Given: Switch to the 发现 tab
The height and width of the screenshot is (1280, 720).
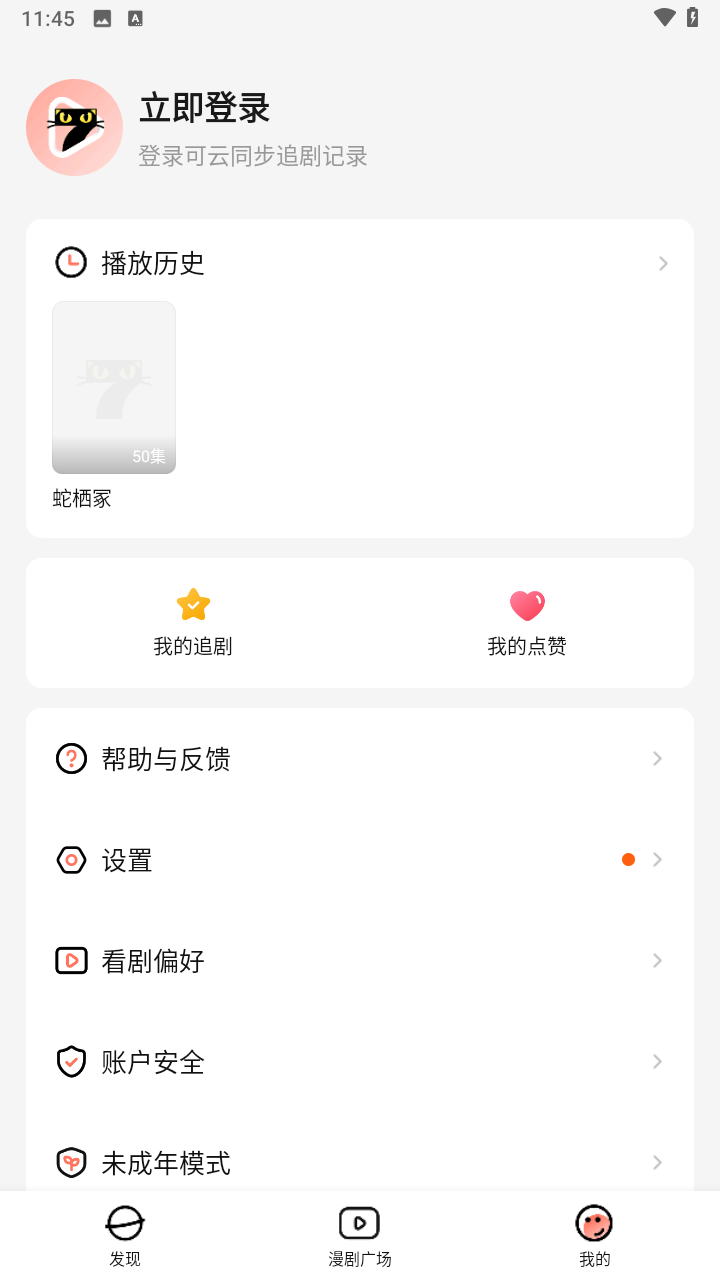Looking at the screenshot, I should 124,1233.
